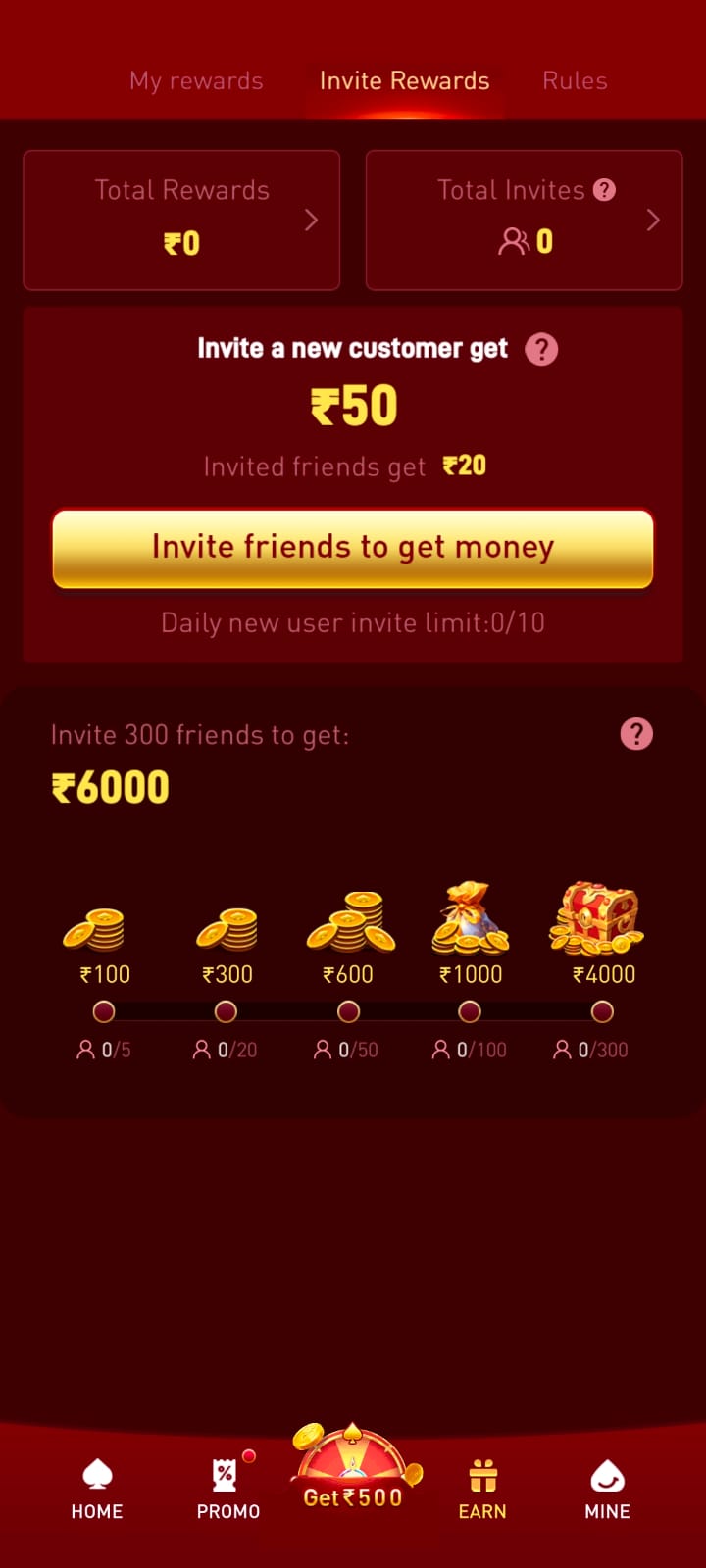
Task: Select the PROMO ticket icon
Action: coord(227,1474)
